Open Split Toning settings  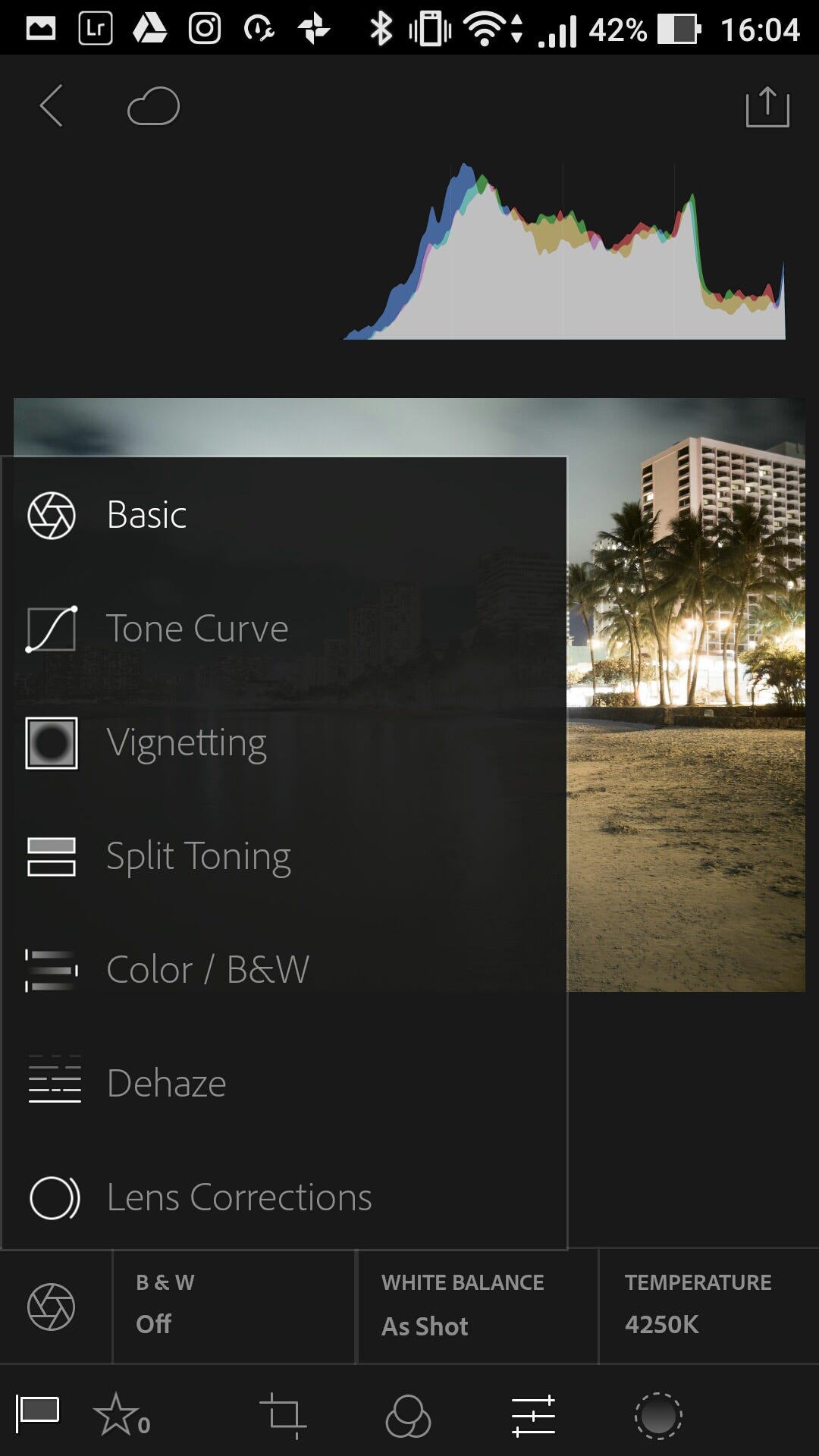(199, 856)
